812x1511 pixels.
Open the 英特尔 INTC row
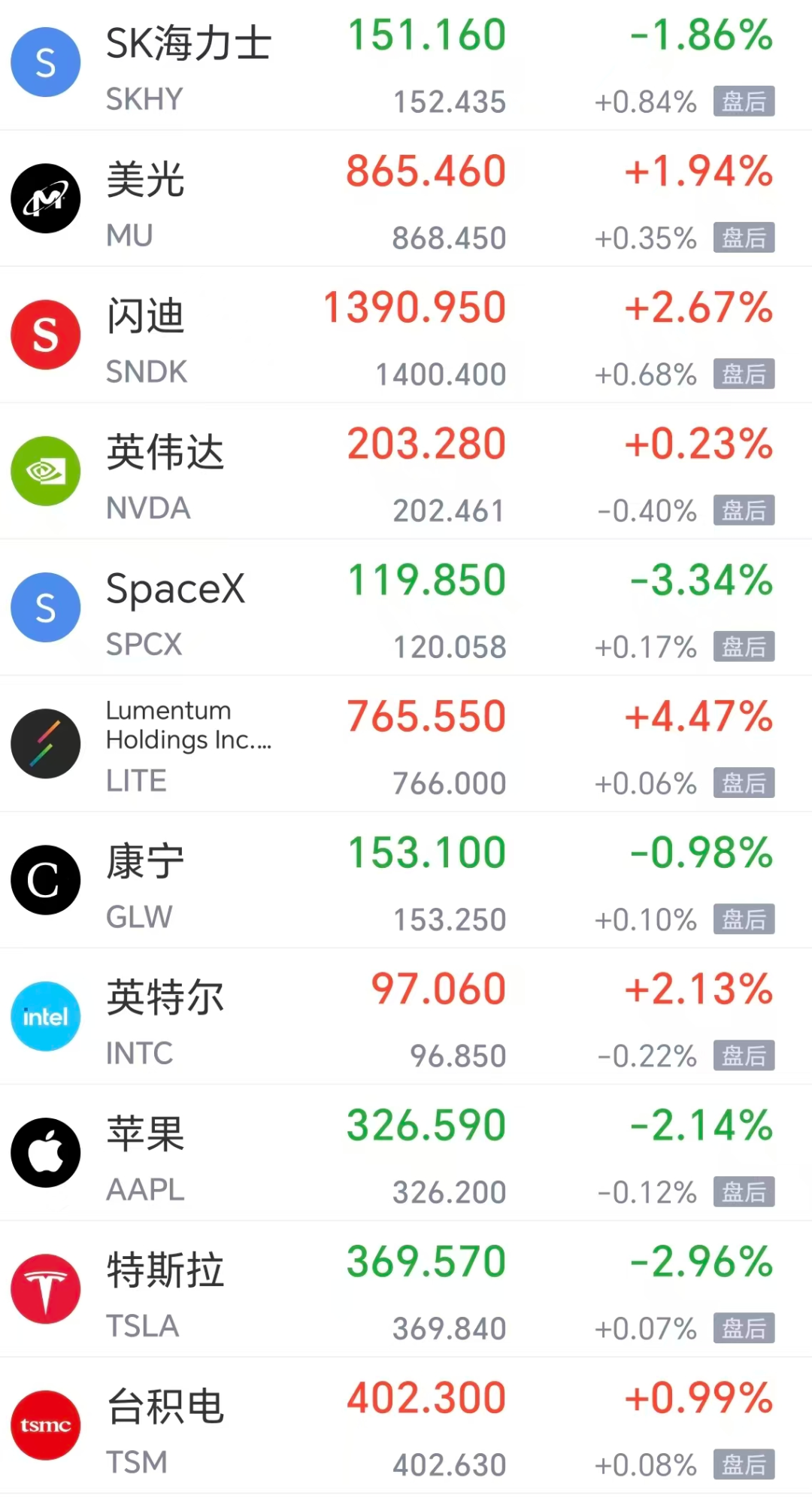(406, 1016)
